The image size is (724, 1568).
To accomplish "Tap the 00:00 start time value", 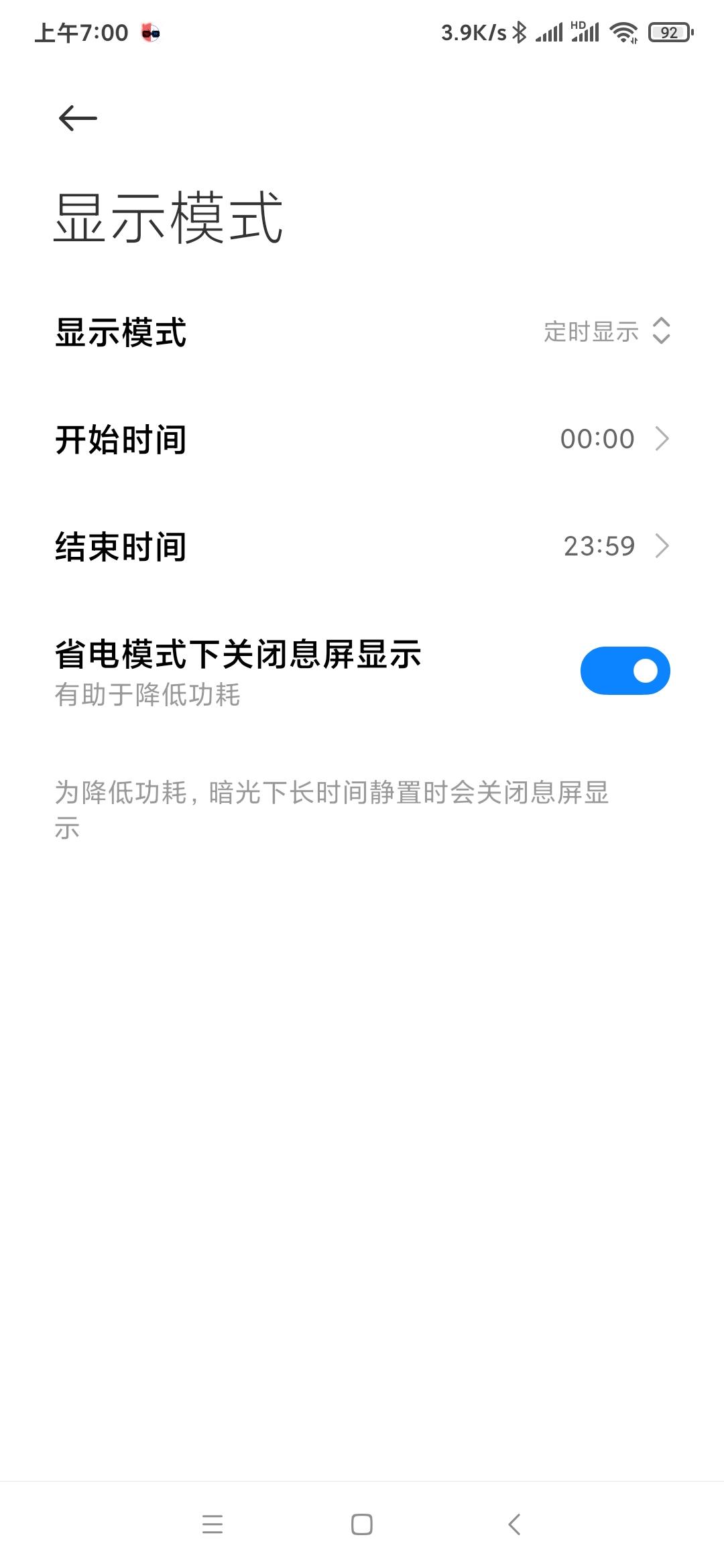I will click(x=599, y=439).
